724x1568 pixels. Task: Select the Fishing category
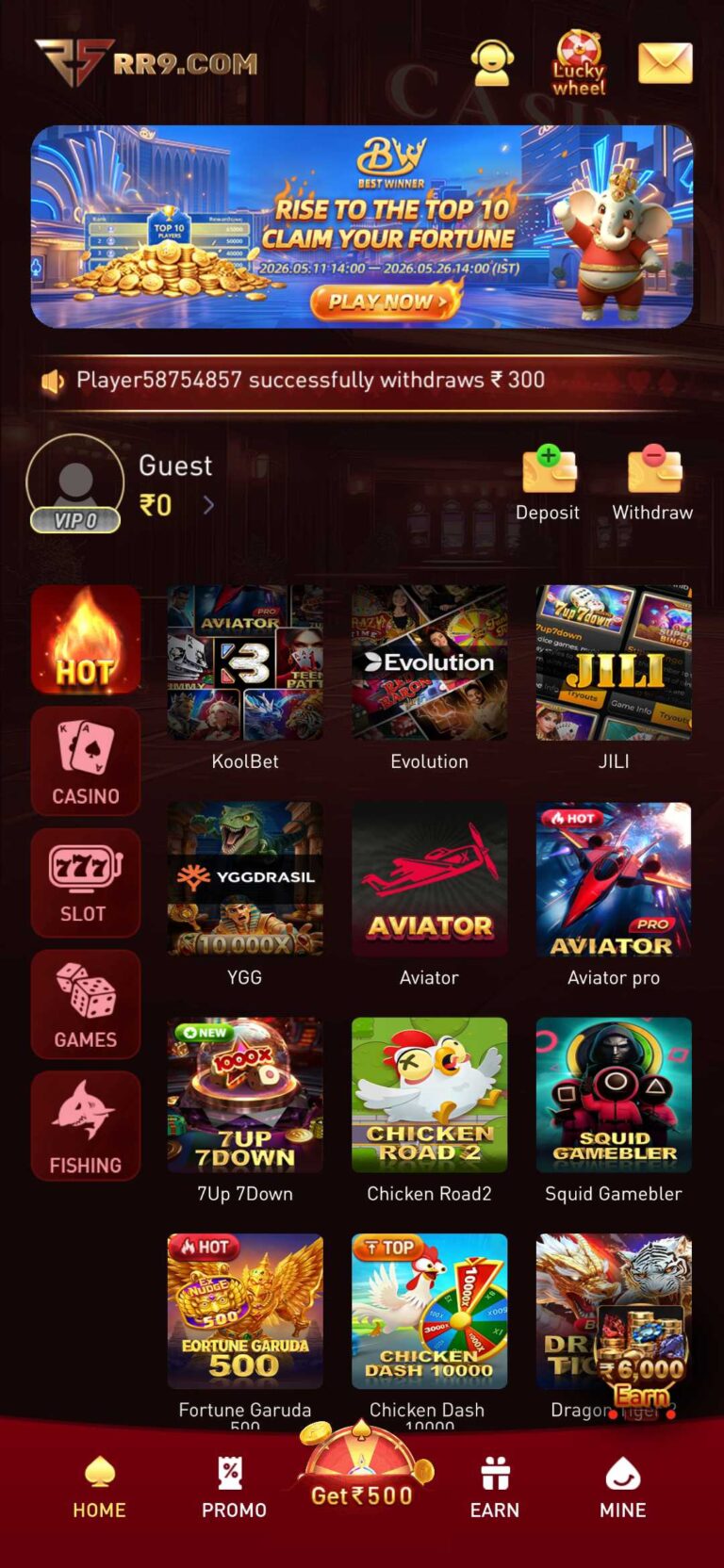(x=86, y=1126)
